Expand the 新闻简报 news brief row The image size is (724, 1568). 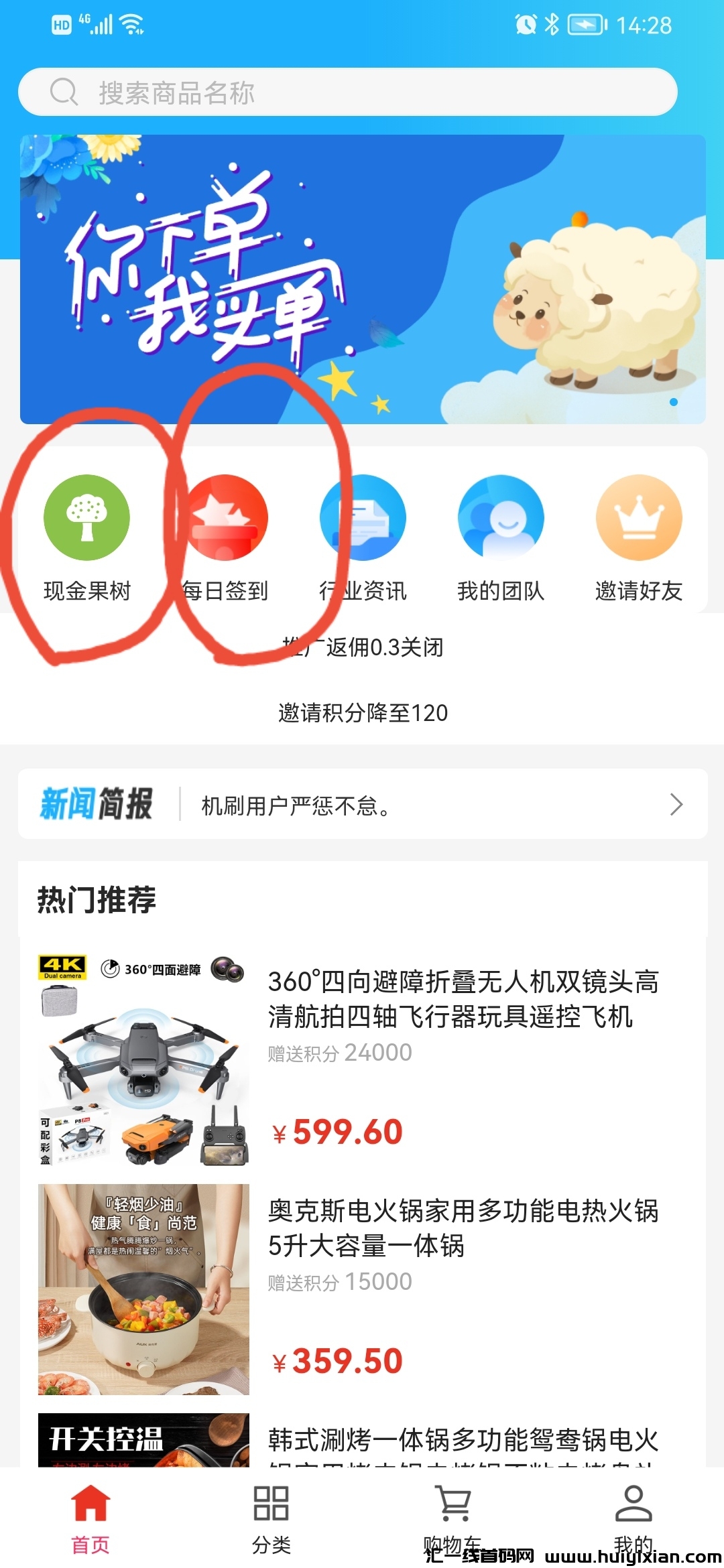click(362, 804)
